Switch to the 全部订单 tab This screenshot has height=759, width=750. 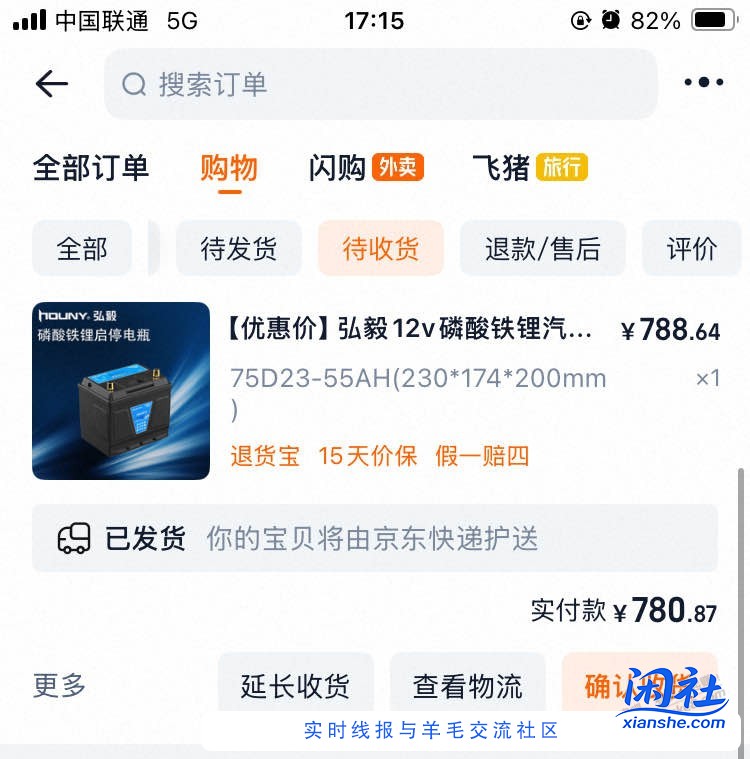(x=91, y=169)
